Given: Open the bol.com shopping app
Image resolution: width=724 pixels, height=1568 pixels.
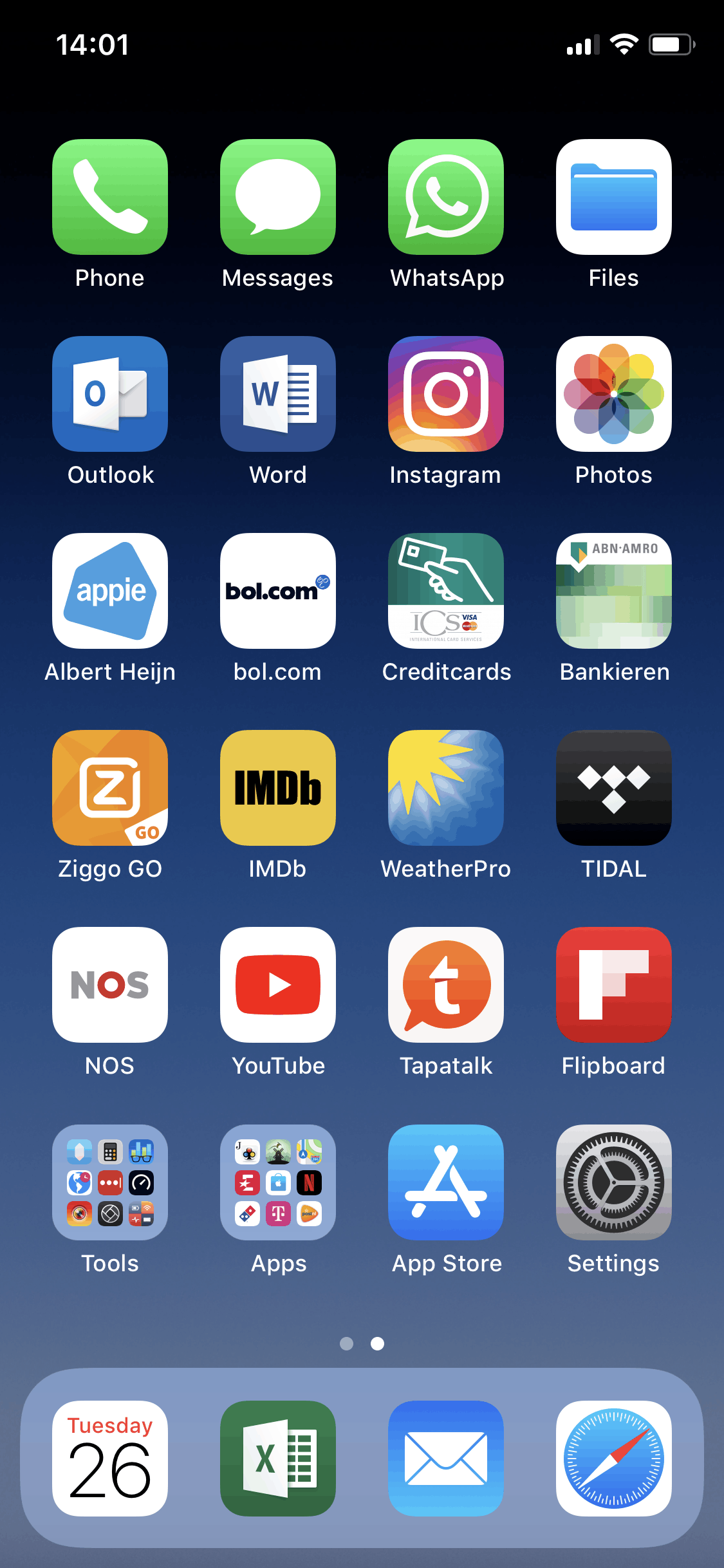Looking at the screenshot, I should coord(277,590).
